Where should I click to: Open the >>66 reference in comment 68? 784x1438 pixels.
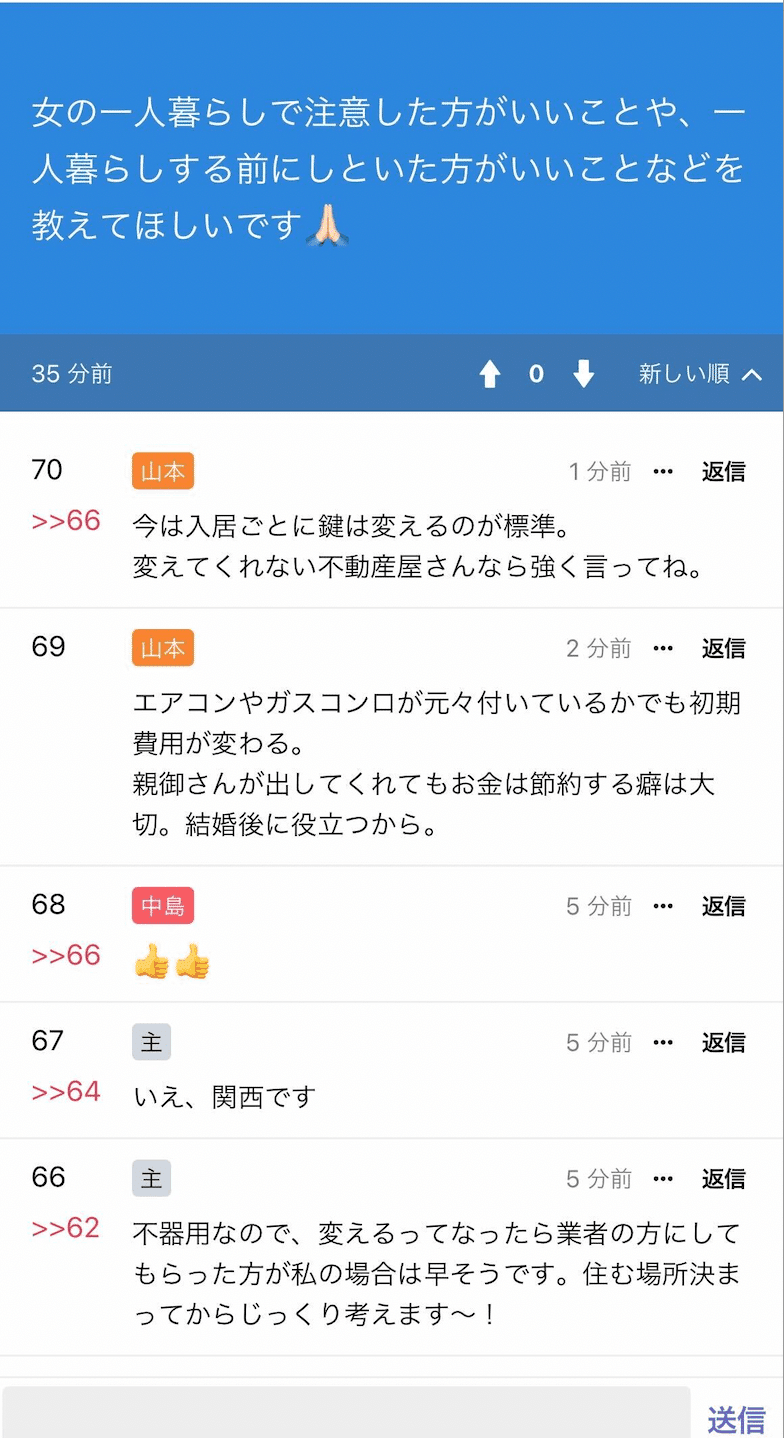coord(66,955)
